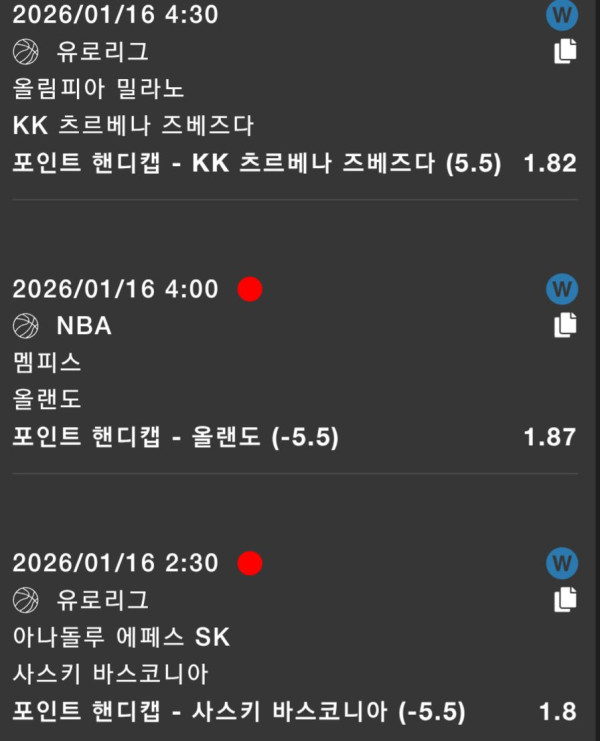Copy the Olimpia Milano vs KK 츠르베나 즈베즈다 bet
The image size is (600, 741).
coord(565,52)
